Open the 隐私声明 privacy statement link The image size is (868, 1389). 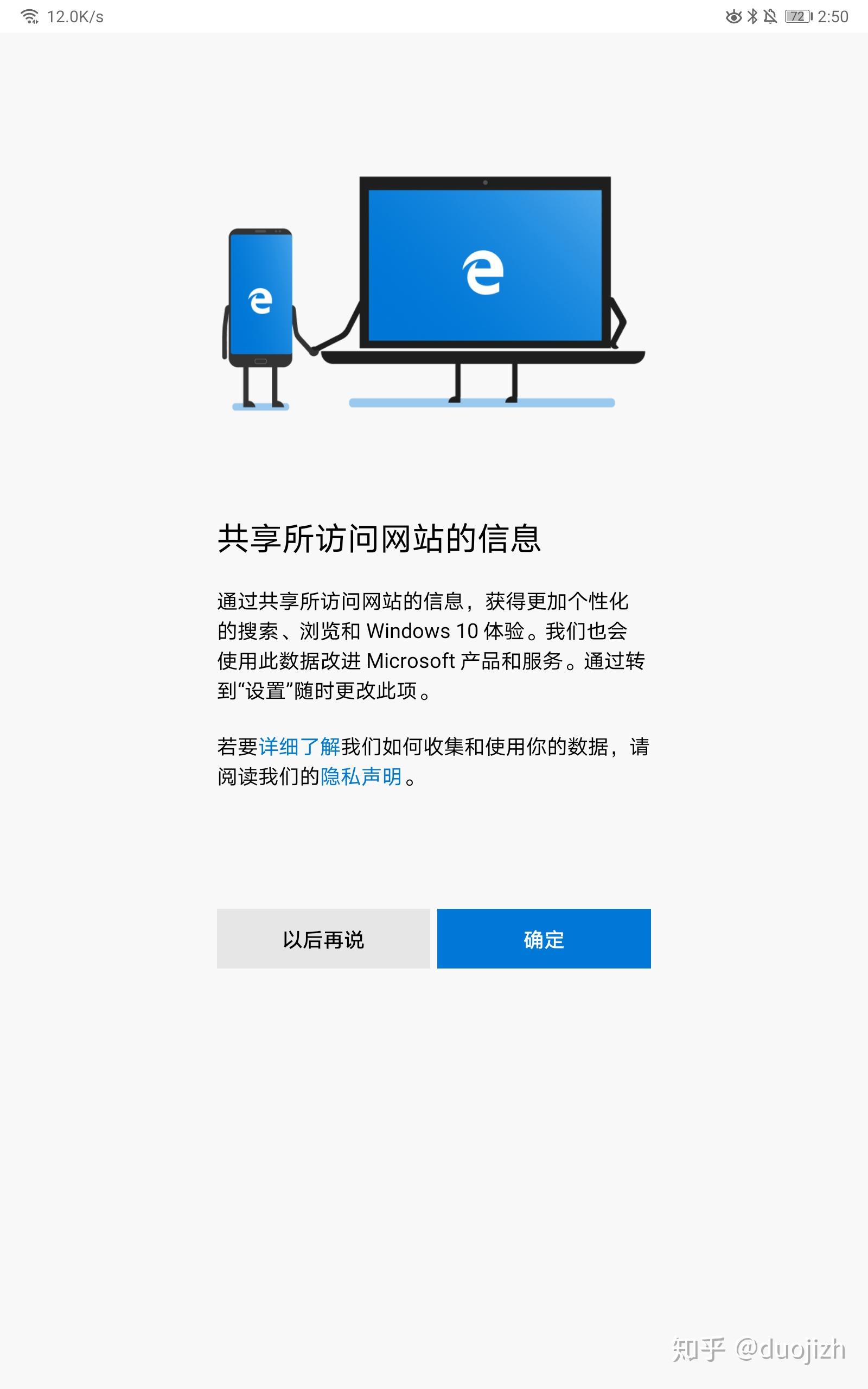point(361,776)
